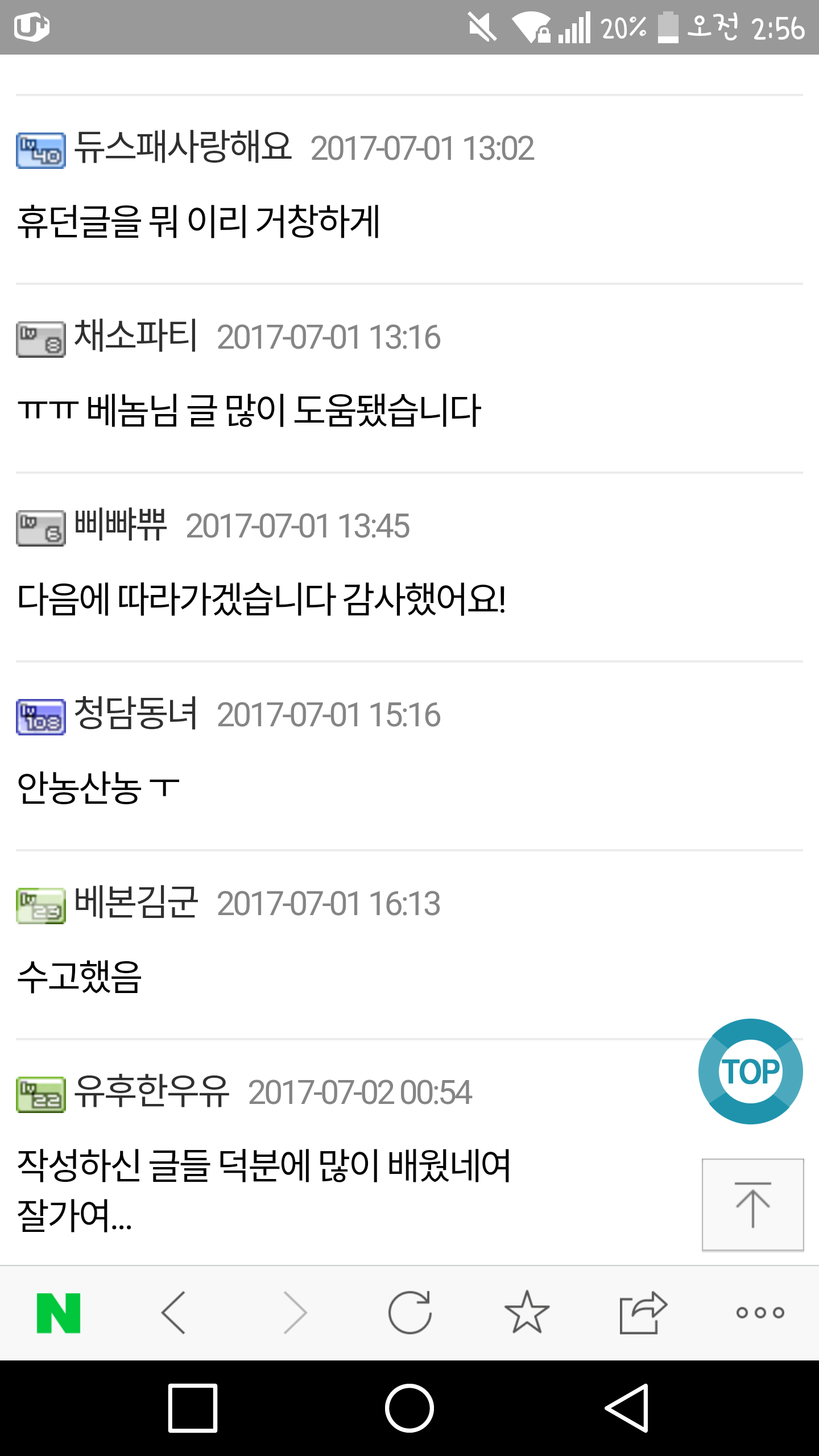Bookmark this page with the star
Viewport: 819px width, 1456px height.
coord(527,1313)
